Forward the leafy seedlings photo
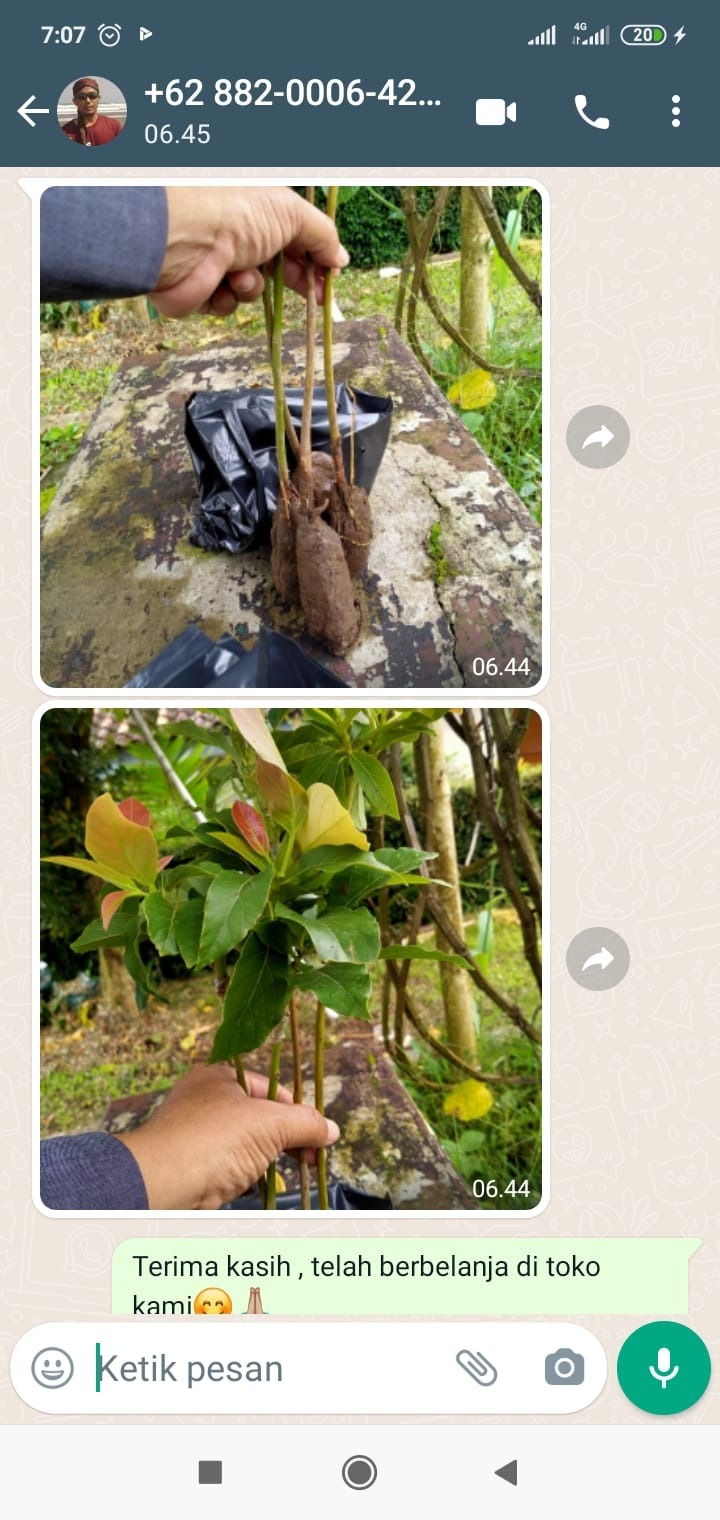This screenshot has height=1520, width=720. pos(598,959)
